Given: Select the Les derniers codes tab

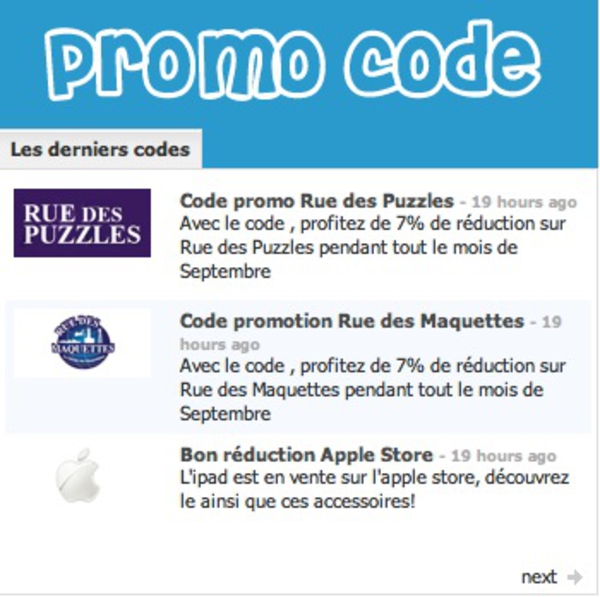Looking at the screenshot, I should 100,150.
